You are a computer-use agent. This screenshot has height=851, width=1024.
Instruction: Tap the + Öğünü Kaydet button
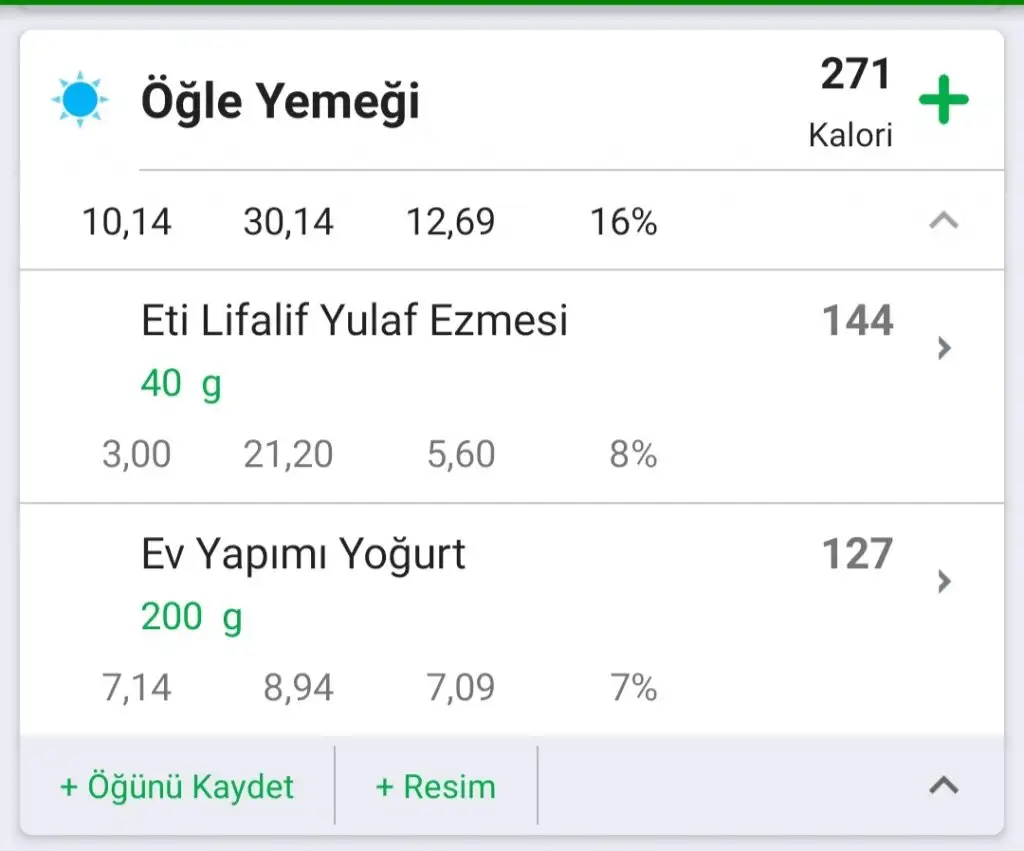177,786
